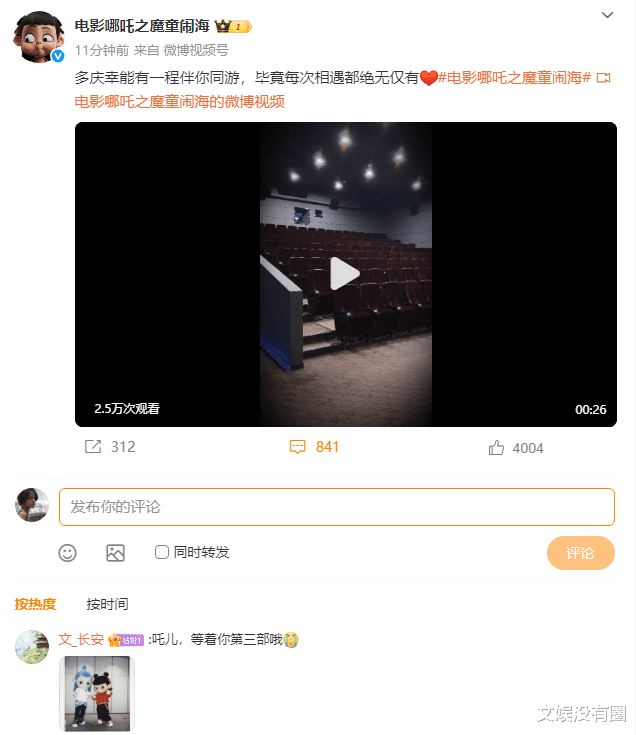Open the 841 comments
636x735 pixels.
coord(315,447)
